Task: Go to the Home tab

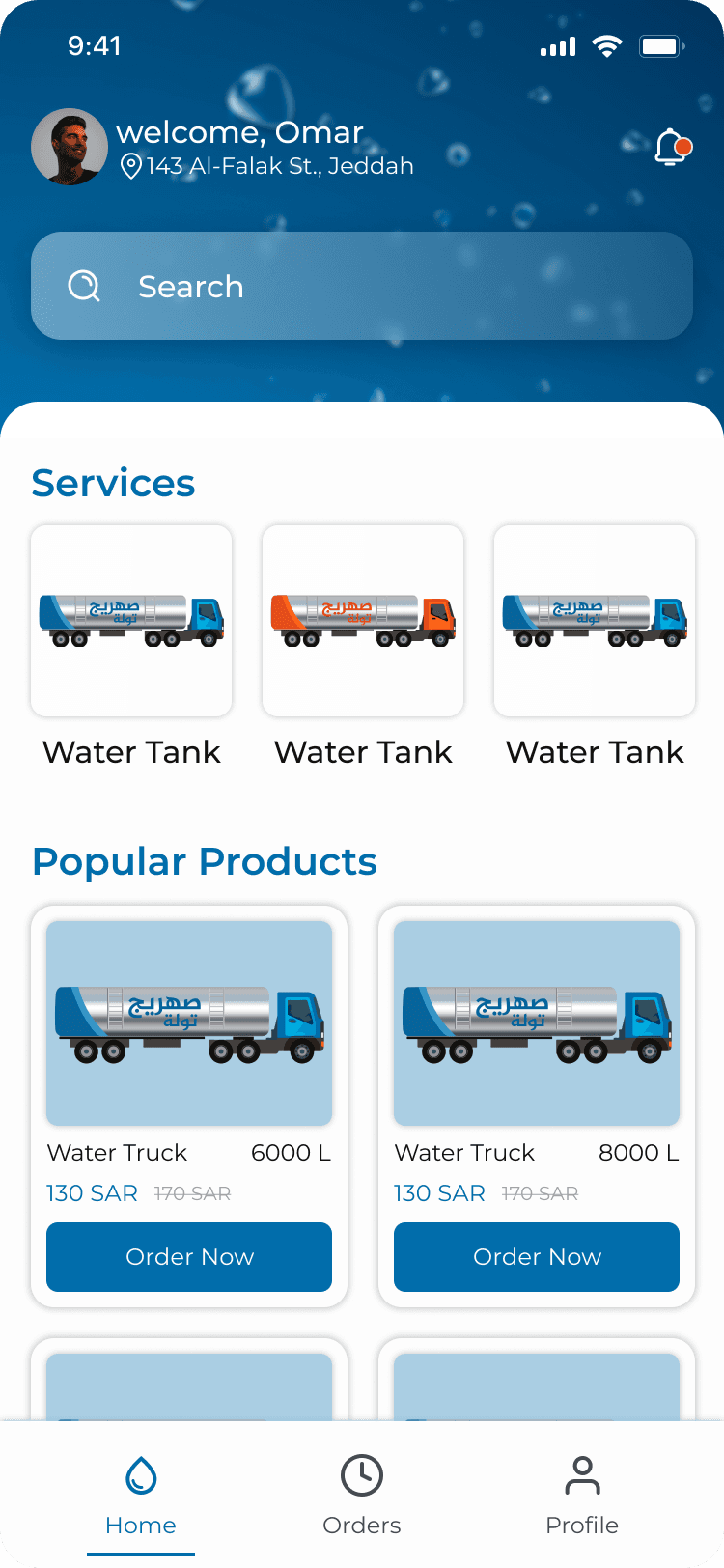Action: point(141,1495)
